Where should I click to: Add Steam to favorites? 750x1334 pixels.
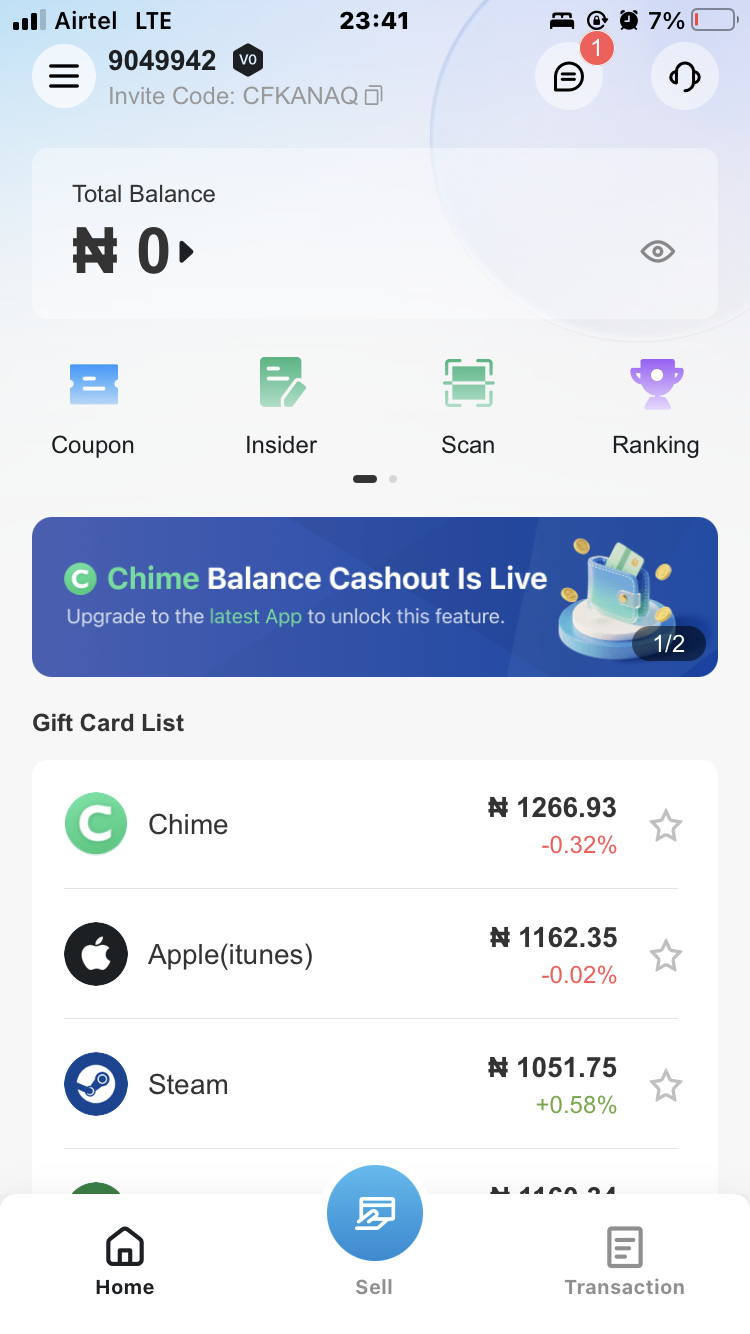point(666,1086)
